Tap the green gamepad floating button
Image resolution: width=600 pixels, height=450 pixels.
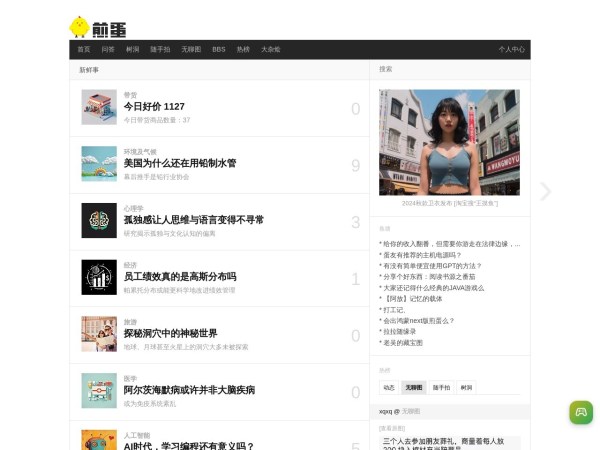tap(581, 412)
